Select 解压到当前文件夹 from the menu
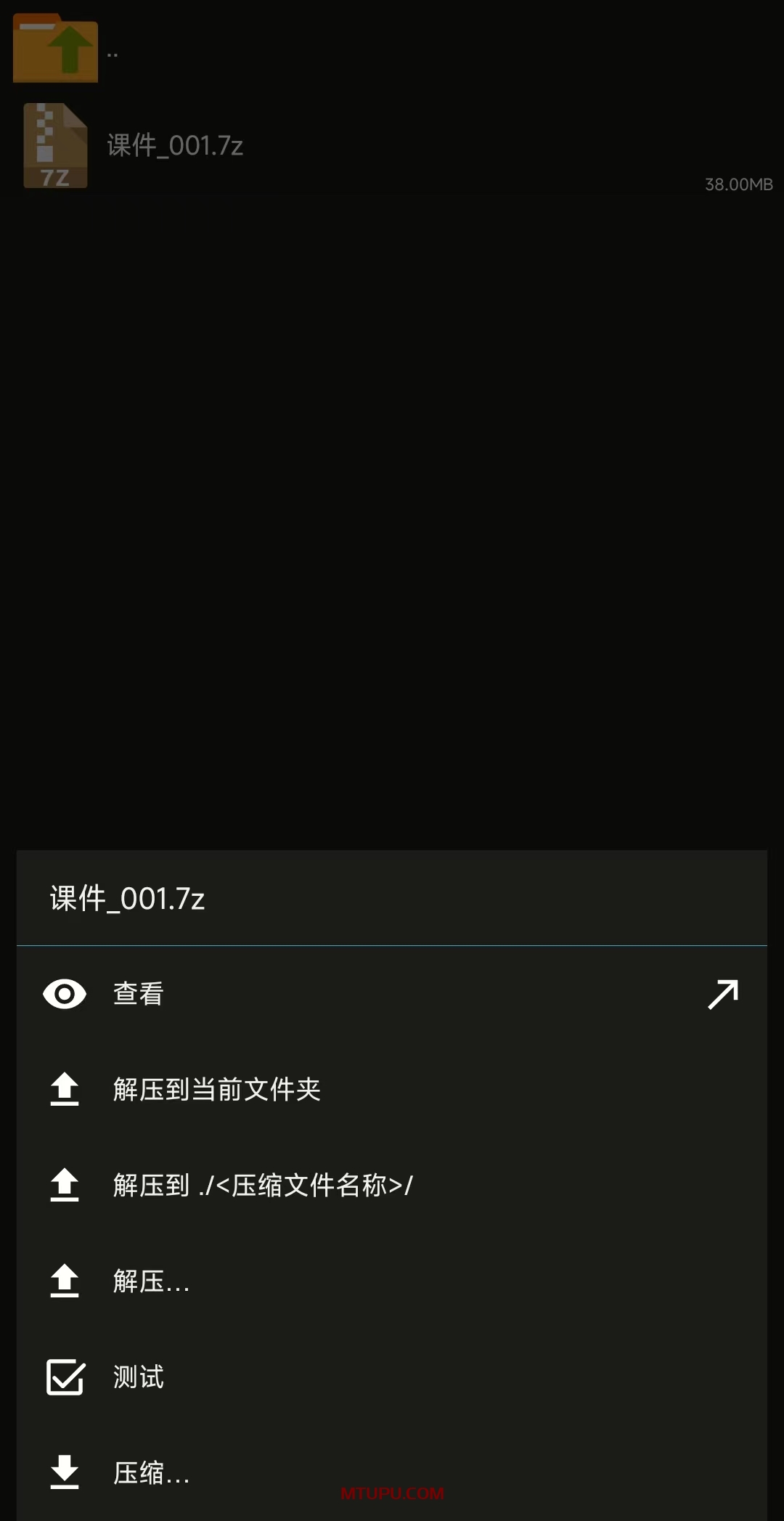This screenshot has width=784, height=1521. [x=218, y=1089]
